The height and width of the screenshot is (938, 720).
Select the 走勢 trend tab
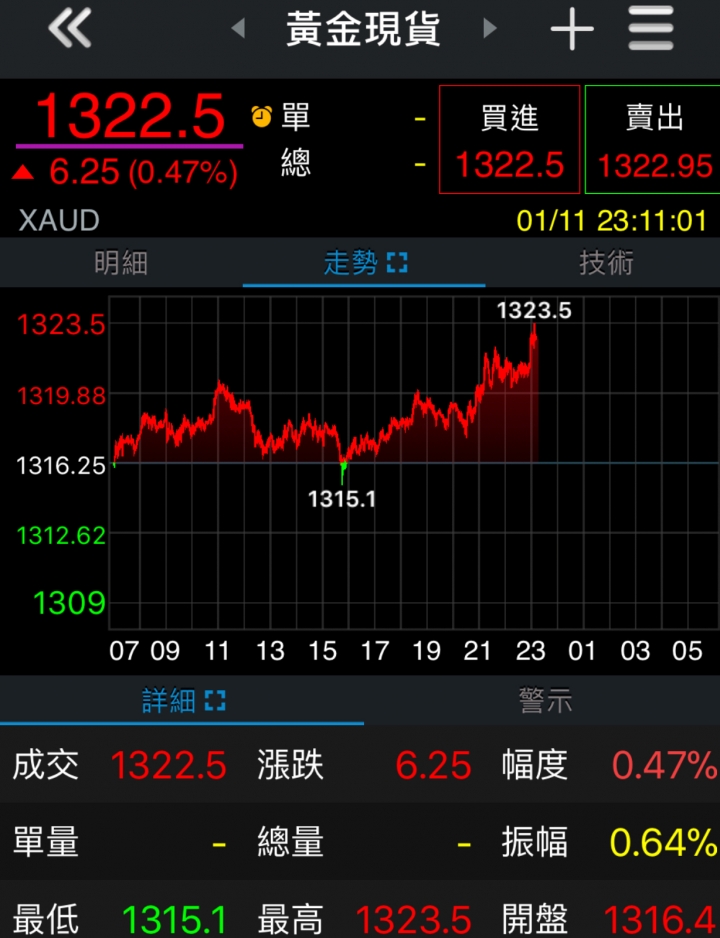364,263
